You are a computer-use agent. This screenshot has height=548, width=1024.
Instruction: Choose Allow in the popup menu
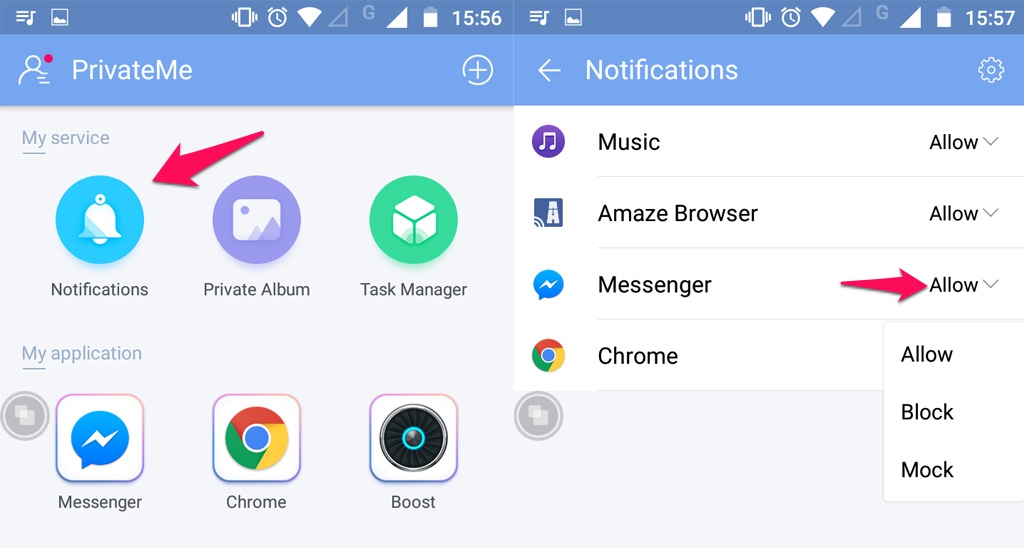(x=927, y=354)
